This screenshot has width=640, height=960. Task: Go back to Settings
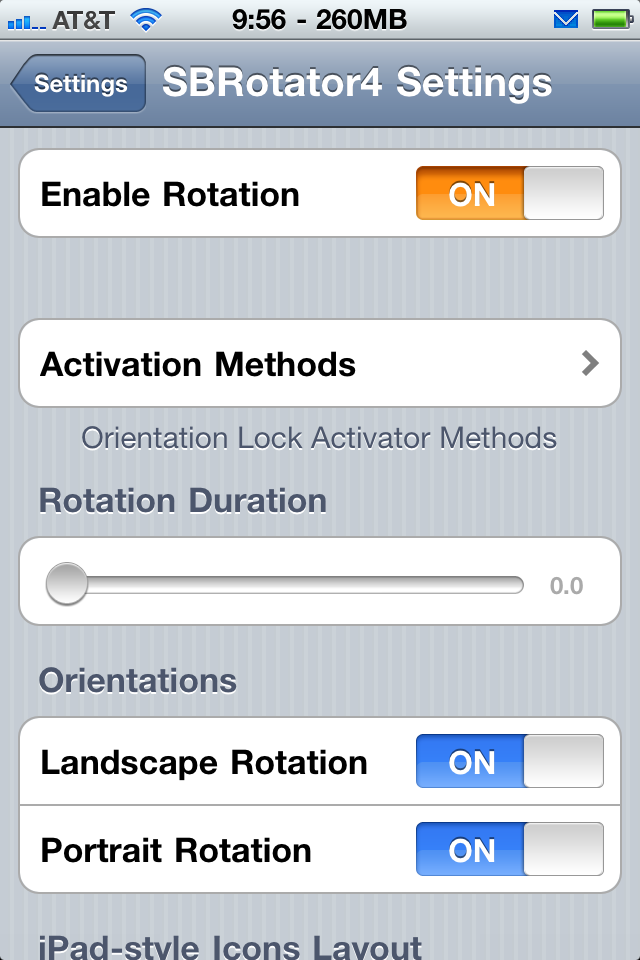pos(78,84)
